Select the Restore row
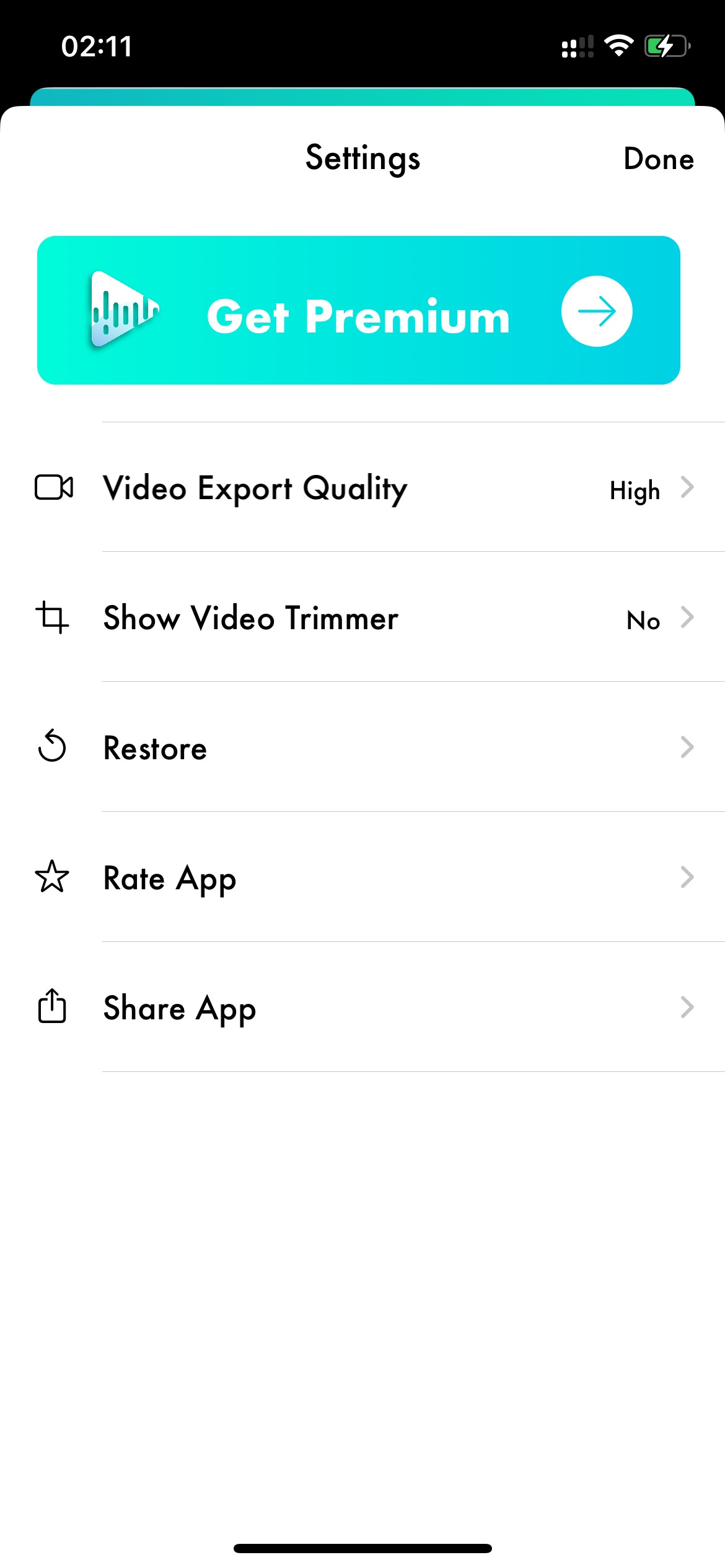This screenshot has height=1568, width=725. coord(362,747)
